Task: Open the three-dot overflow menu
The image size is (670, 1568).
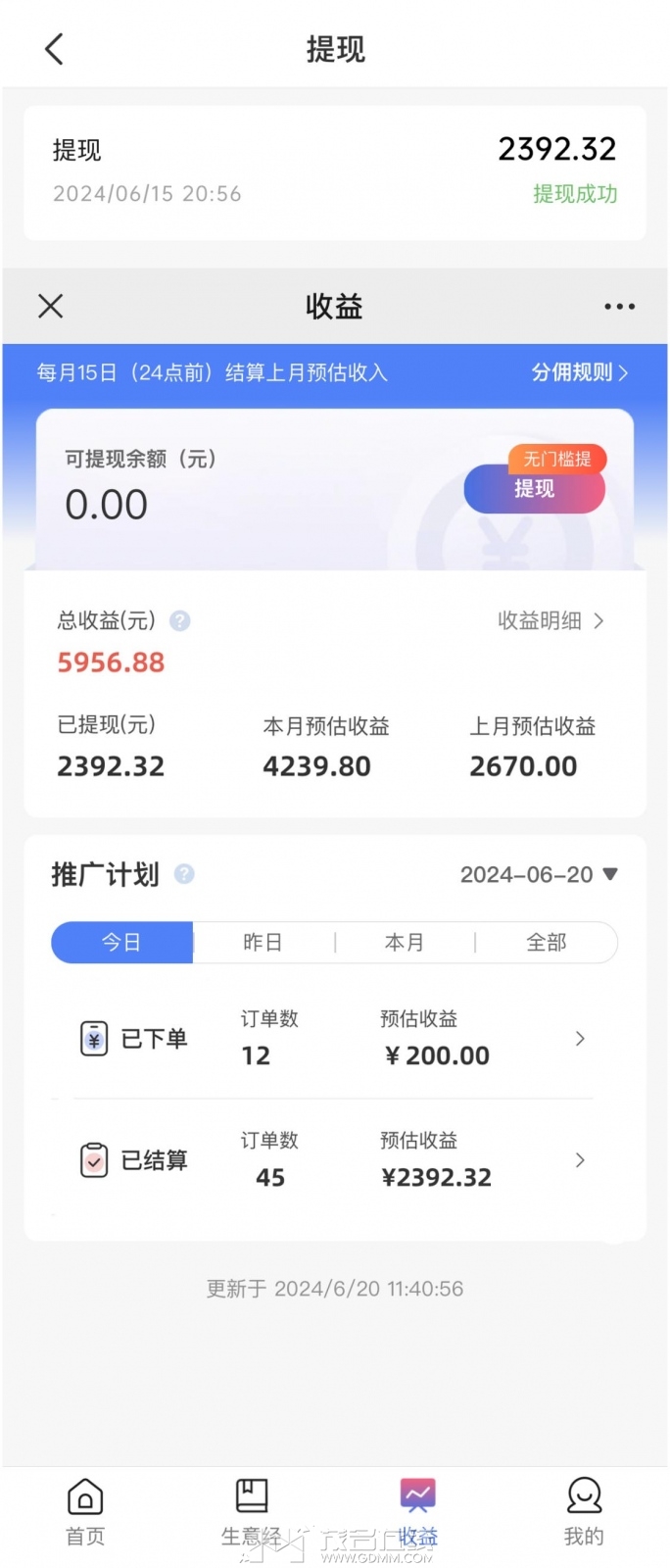Action: [x=619, y=307]
